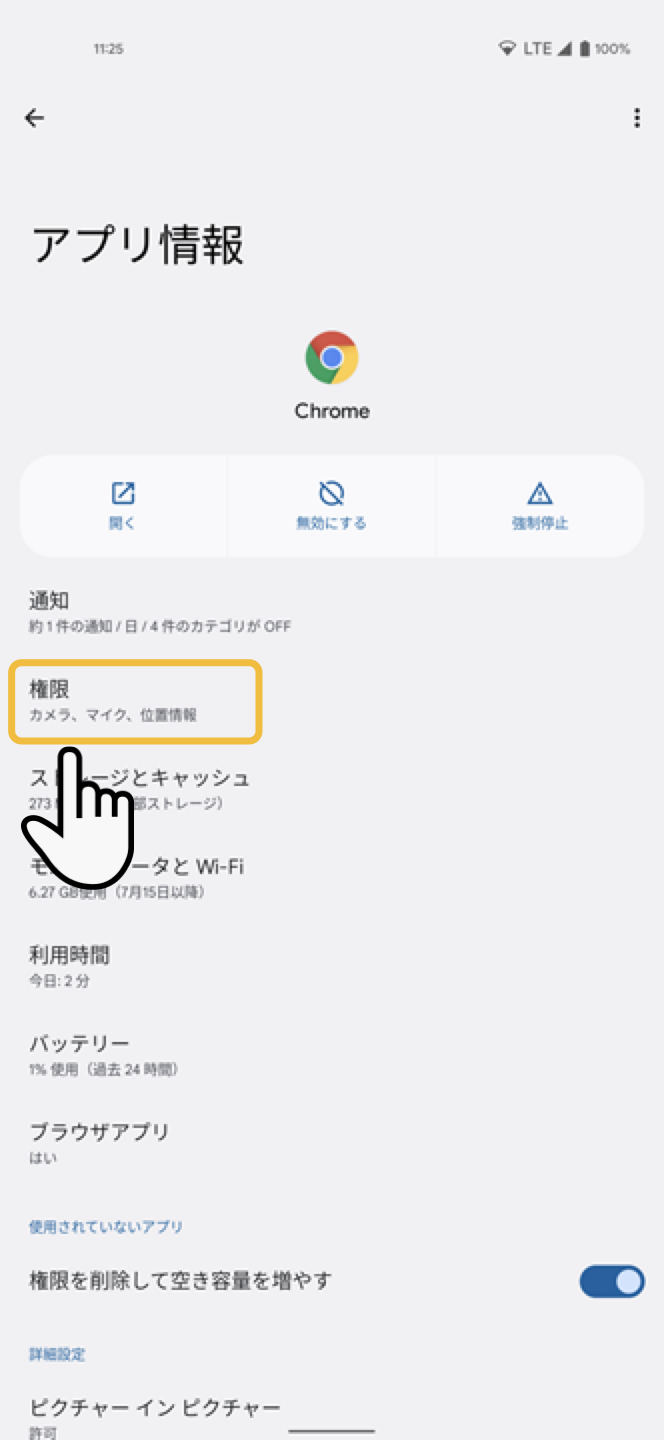Tap 開く to open Chrome

click(x=123, y=505)
